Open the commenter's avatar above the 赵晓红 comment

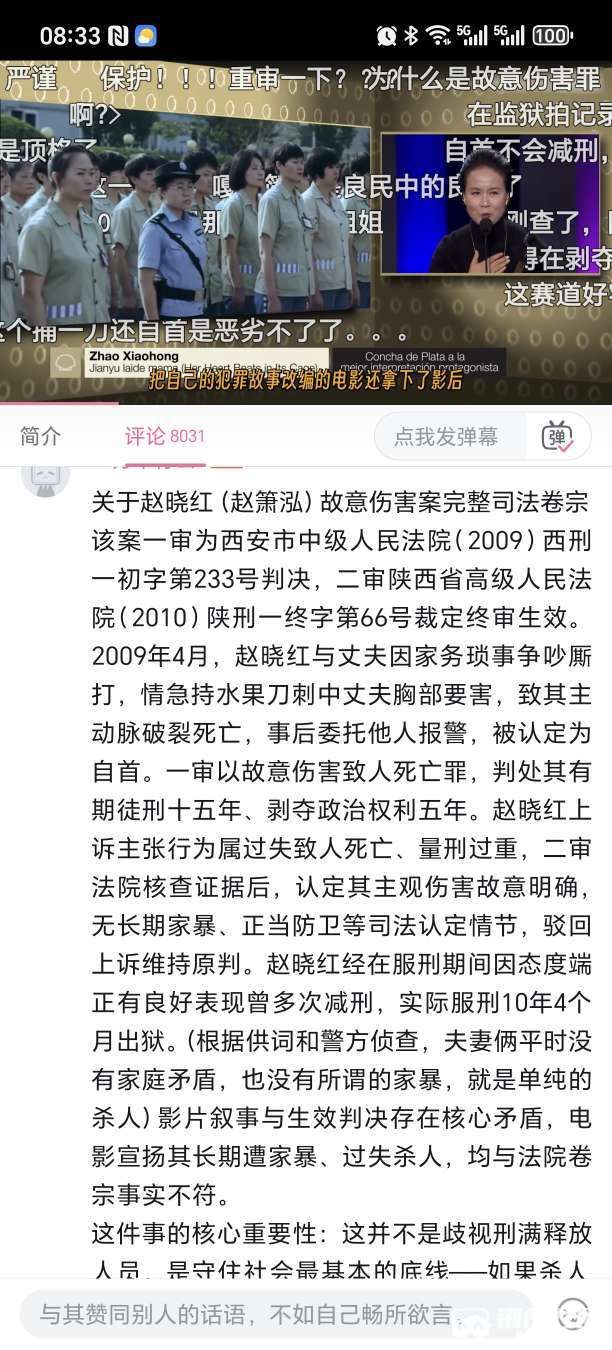click(x=46, y=474)
